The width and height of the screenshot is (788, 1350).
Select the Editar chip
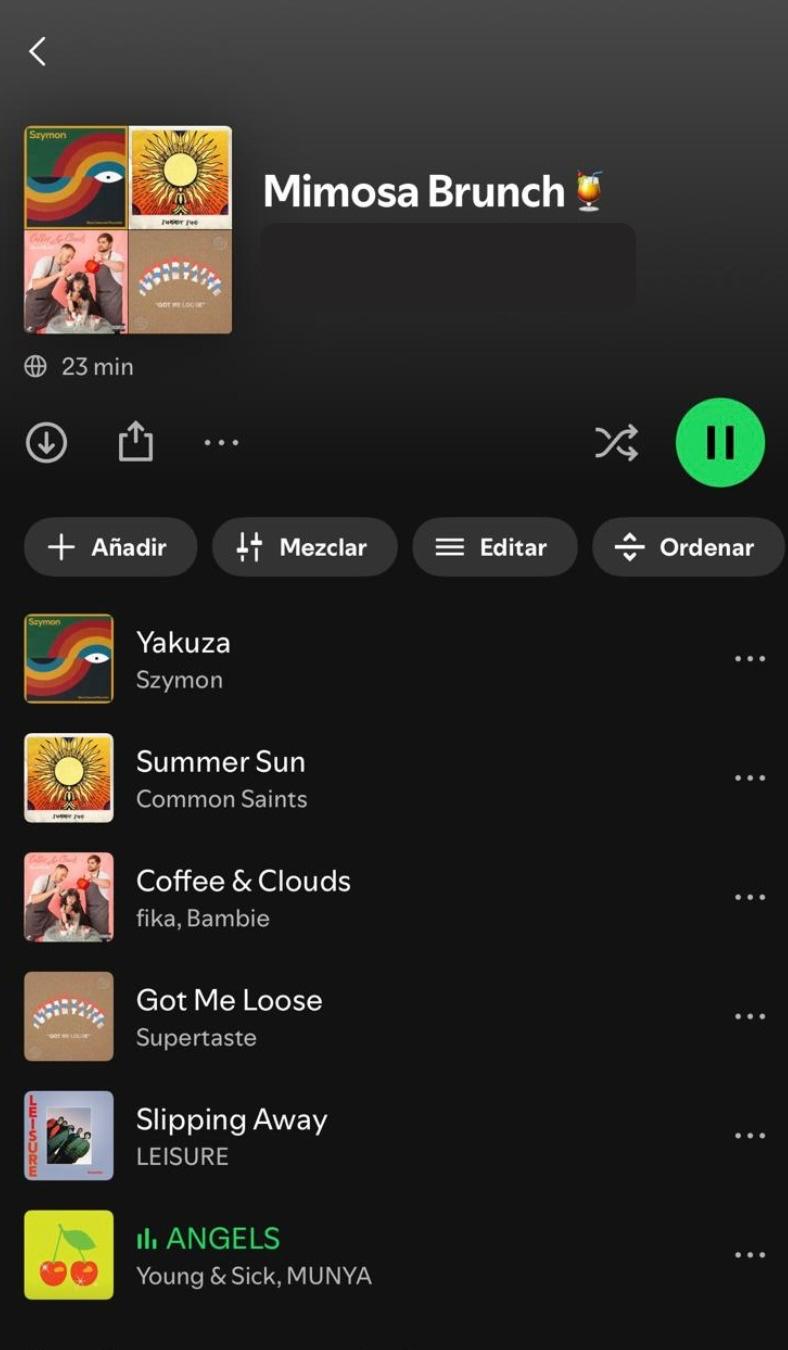[494, 547]
